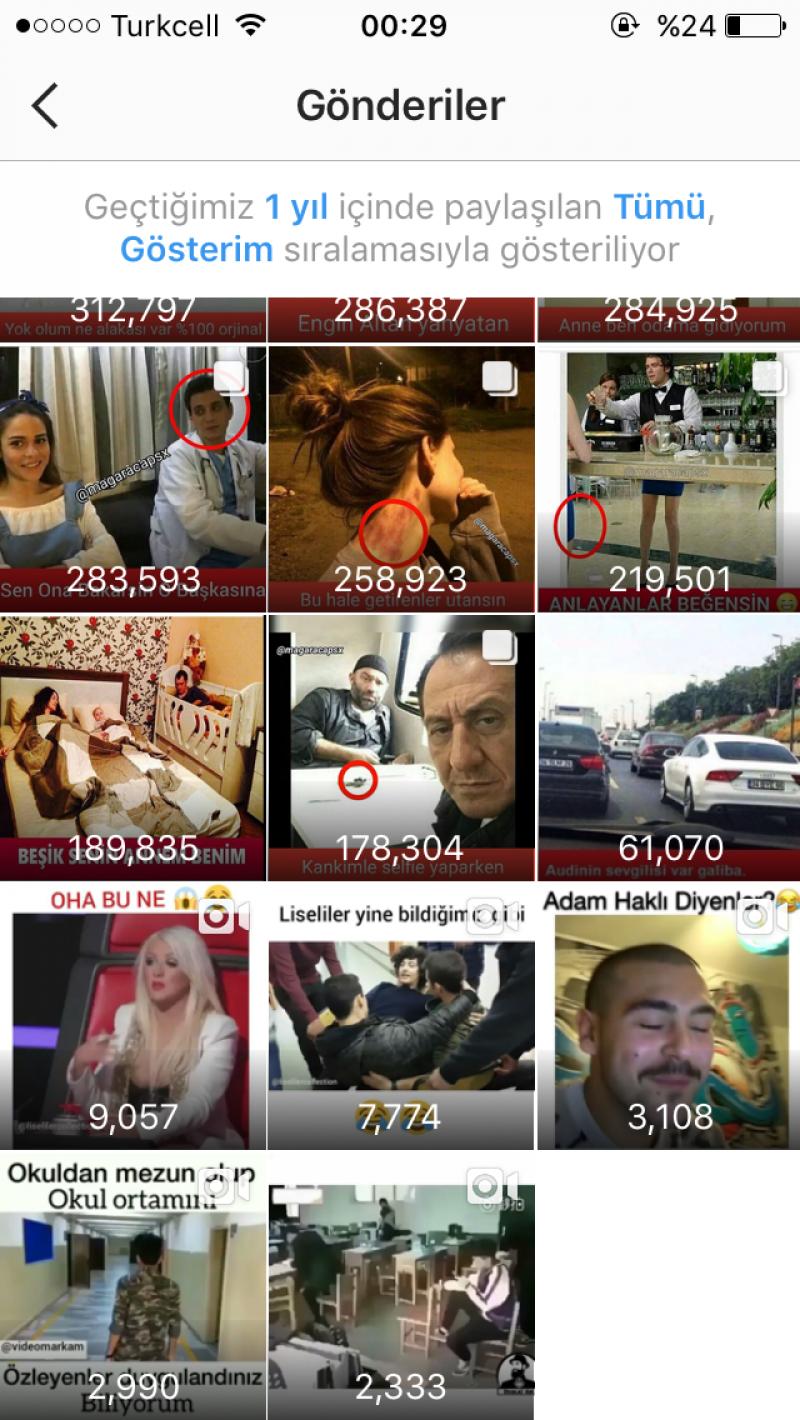The height and width of the screenshot is (1420, 800).
Task: Open the 'Engin Altan' post with 286,387 views
Action: pos(401,320)
